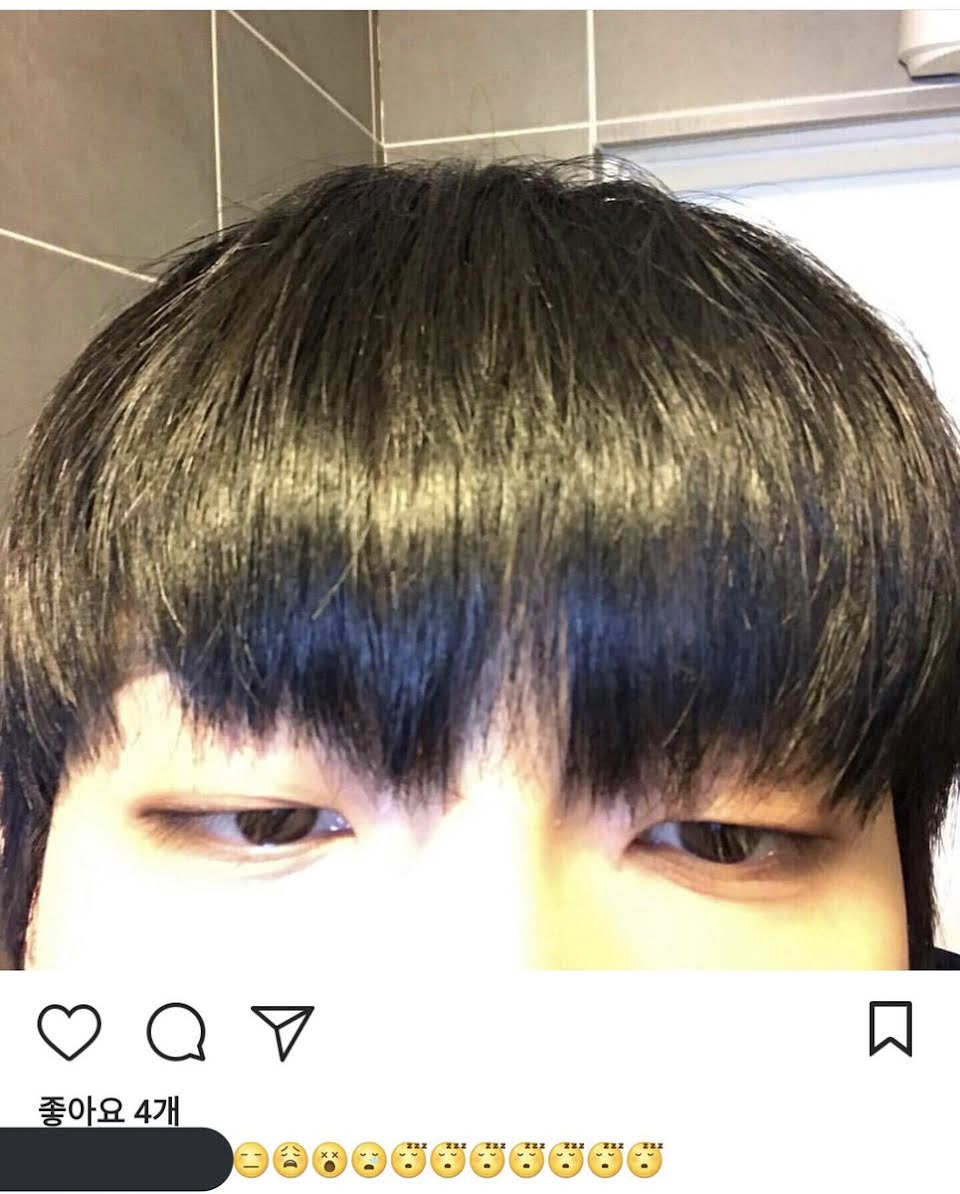Open comments with the speech bubble icon

coord(176,1032)
